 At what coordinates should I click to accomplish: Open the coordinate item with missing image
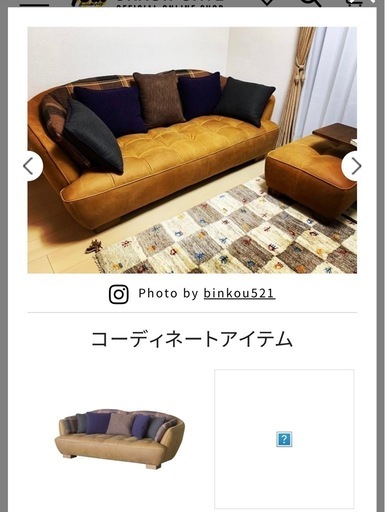pyautogui.click(x=284, y=439)
